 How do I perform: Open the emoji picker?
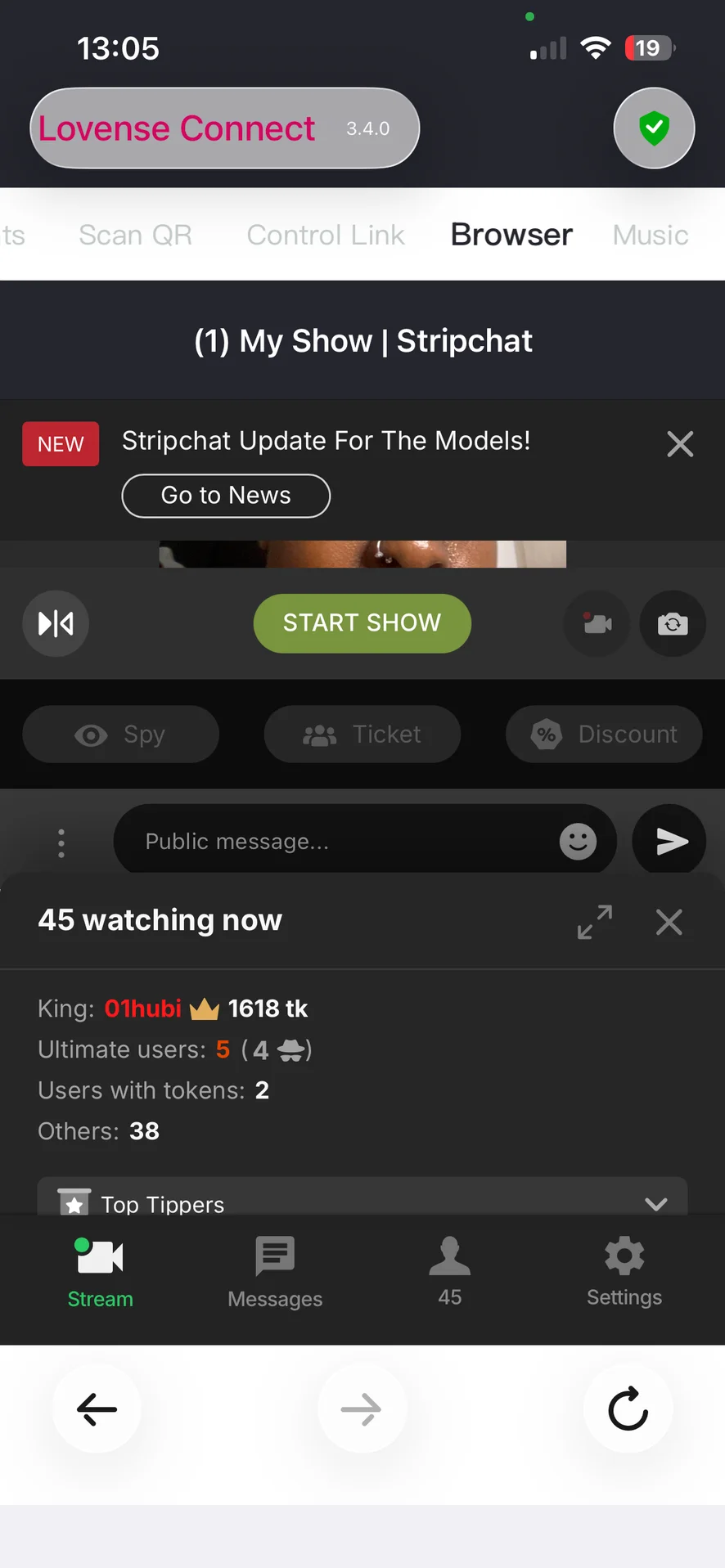578,842
